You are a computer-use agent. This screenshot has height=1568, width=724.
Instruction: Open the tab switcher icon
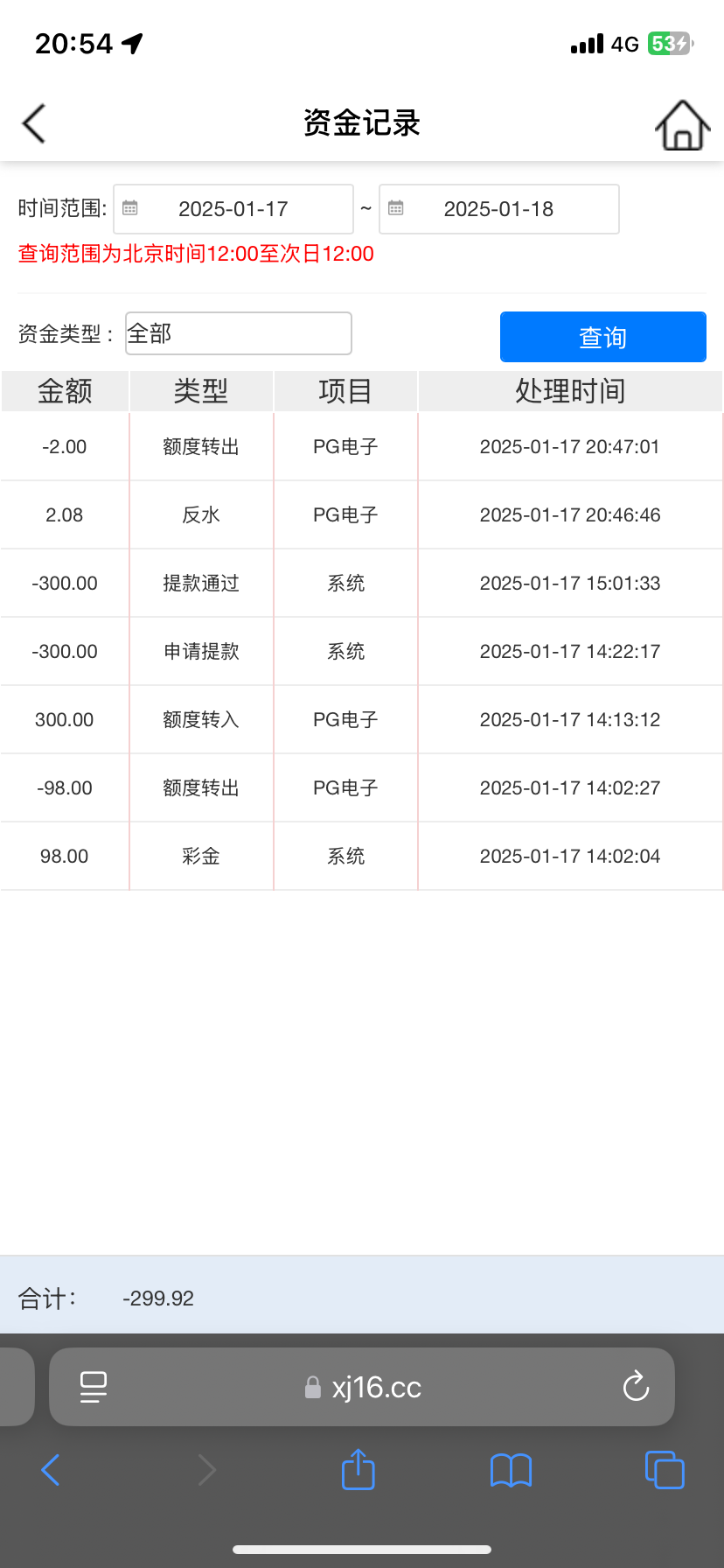[665, 1470]
